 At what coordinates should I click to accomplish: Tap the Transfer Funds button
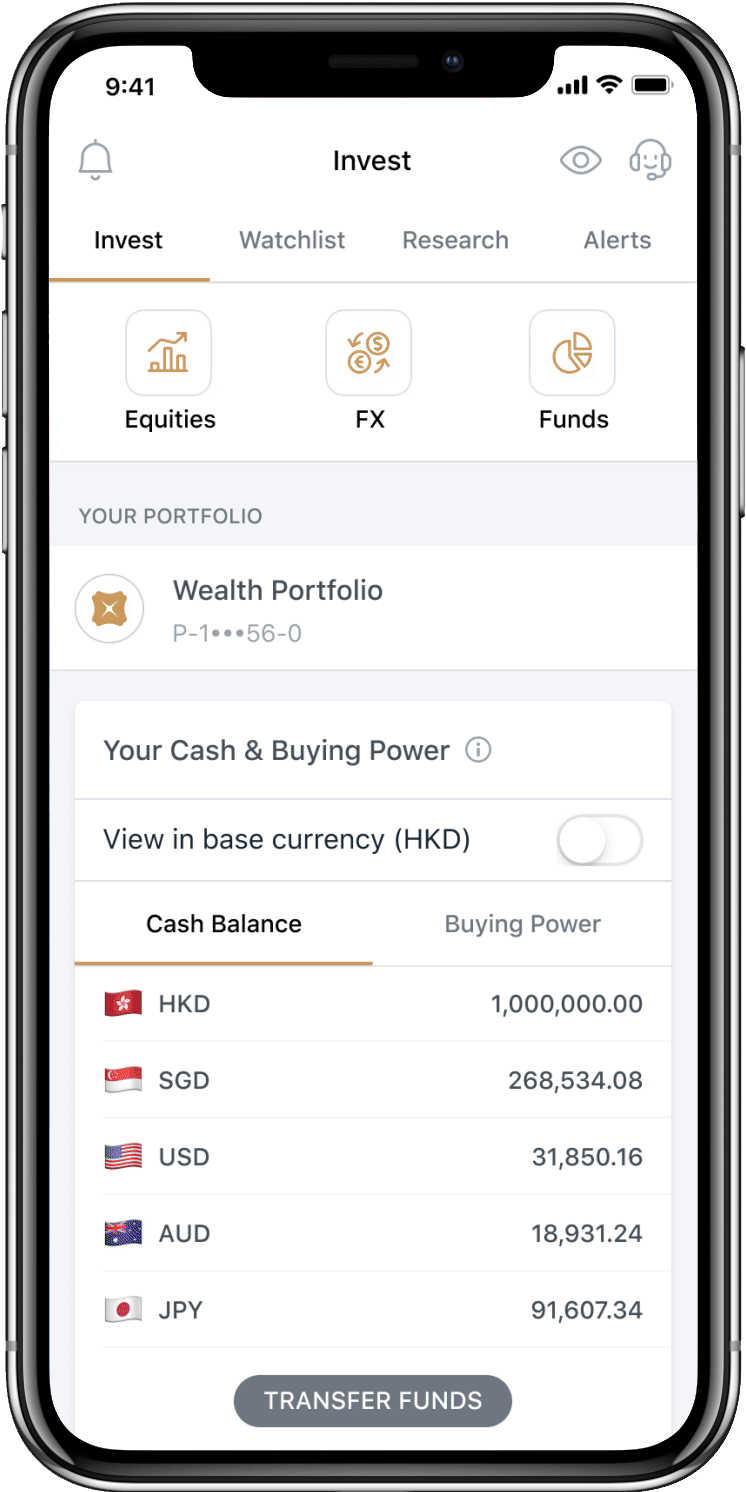[373, 1401]
